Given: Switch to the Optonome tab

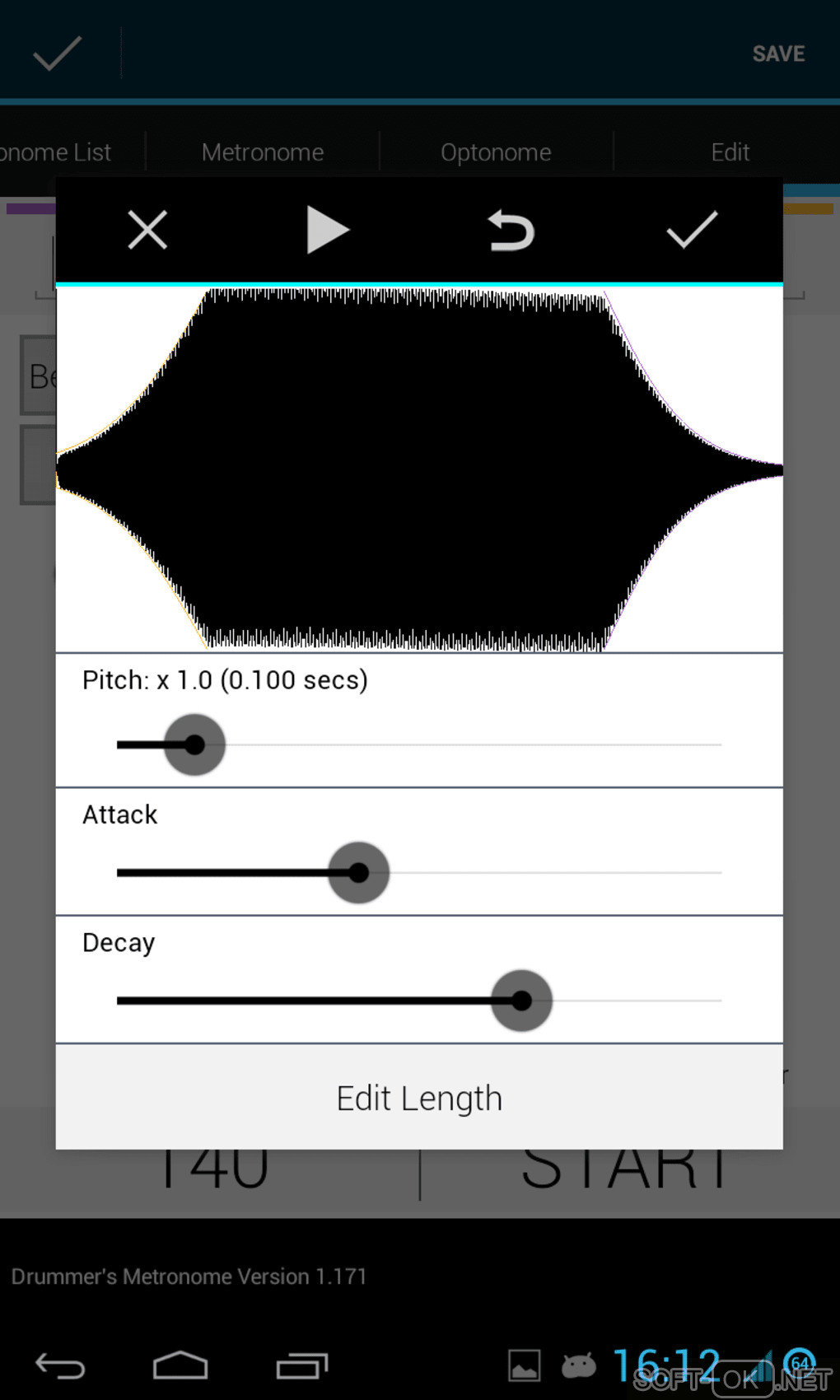Looking at the screenshot, I should (496, 152).
